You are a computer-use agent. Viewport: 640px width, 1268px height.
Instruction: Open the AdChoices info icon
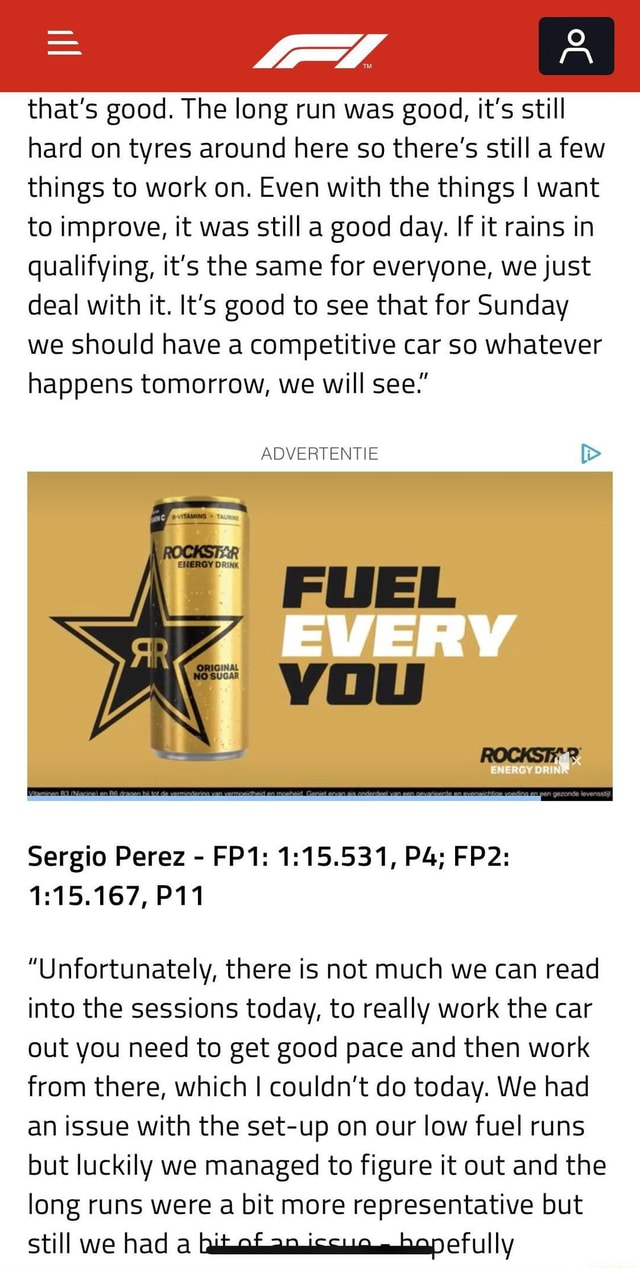point(592,453)
